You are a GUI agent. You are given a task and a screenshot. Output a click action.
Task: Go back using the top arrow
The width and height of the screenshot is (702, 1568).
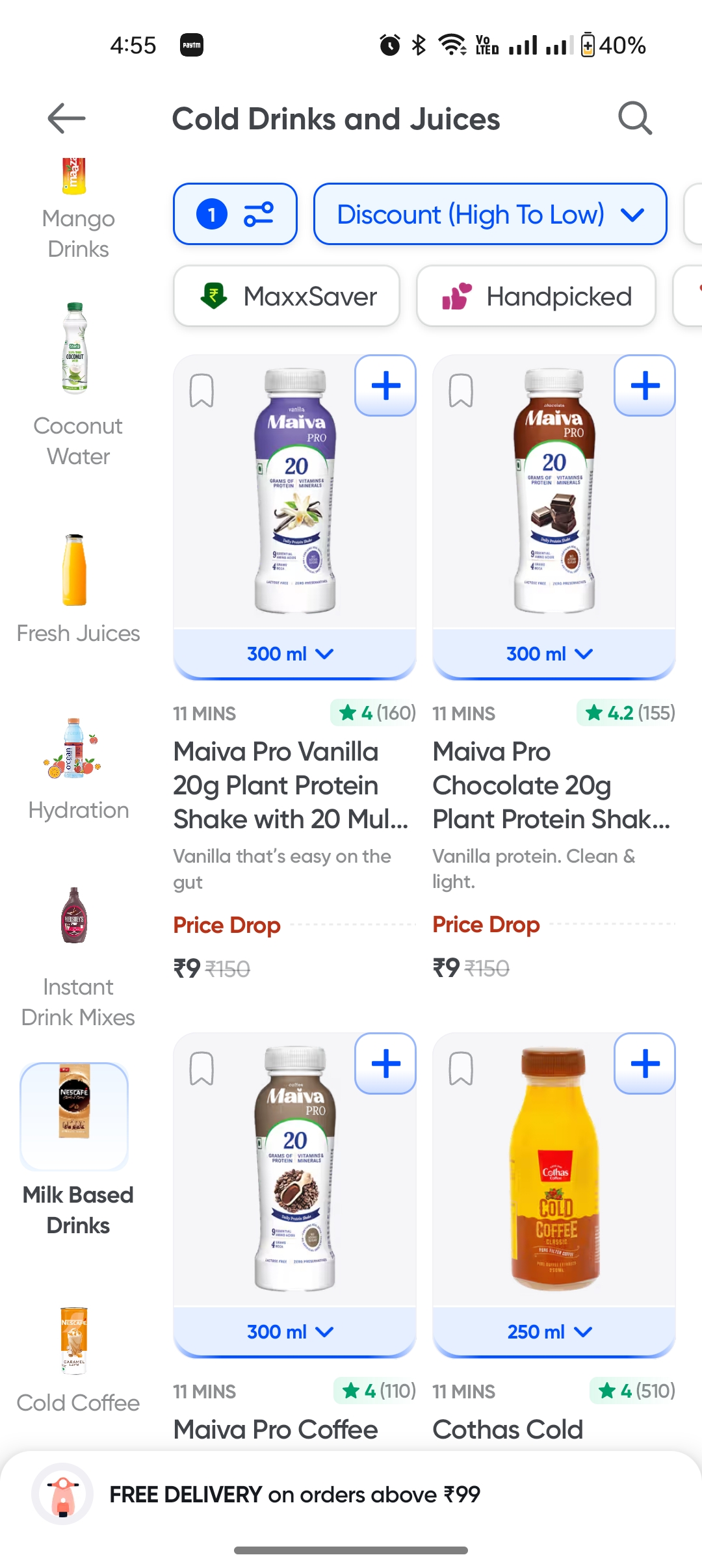coord(66,118)
